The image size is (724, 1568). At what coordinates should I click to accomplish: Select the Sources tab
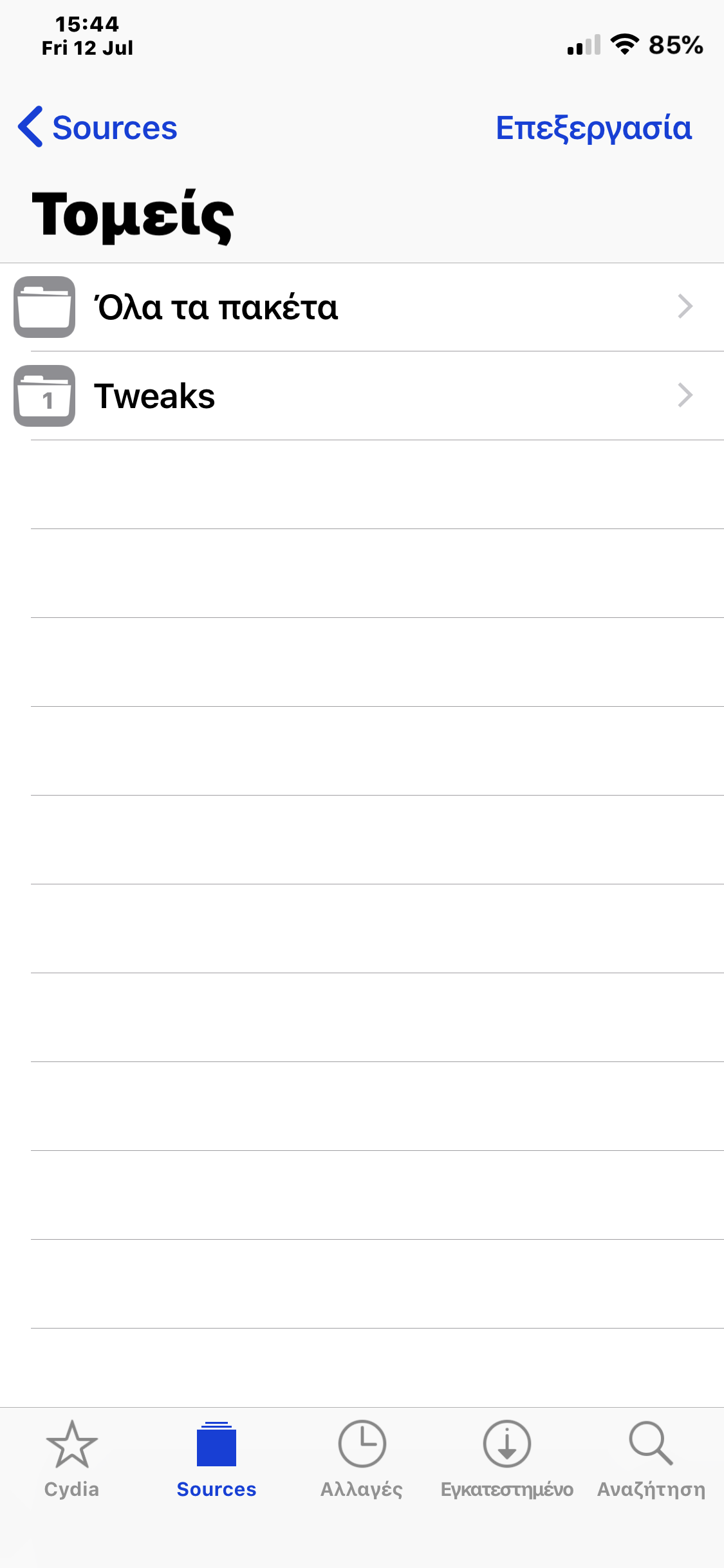(216, 1459)
